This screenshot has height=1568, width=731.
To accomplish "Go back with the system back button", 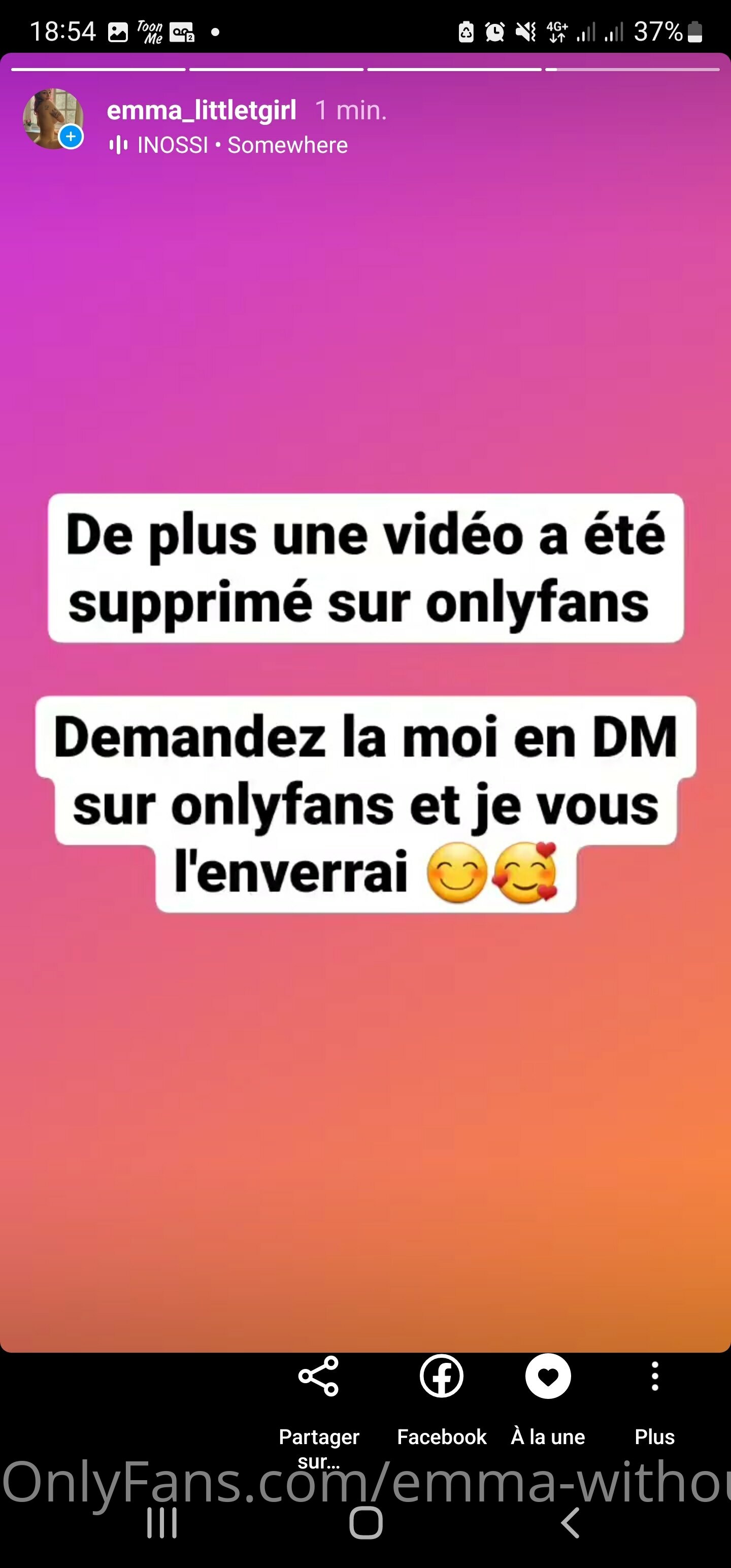I will [x=570, y=1523].
